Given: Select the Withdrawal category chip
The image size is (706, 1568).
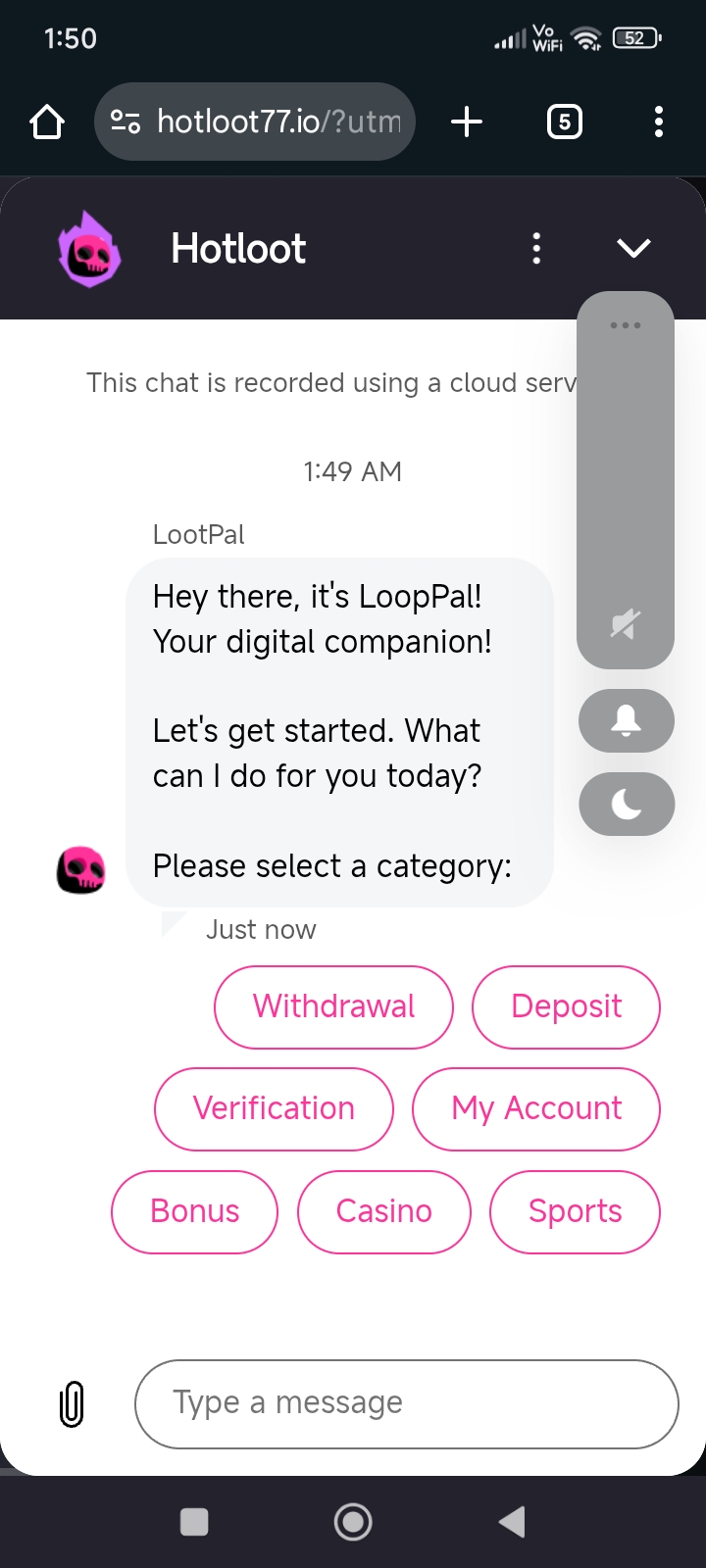Looking at the screenshot, I should tap(333, 1006).
